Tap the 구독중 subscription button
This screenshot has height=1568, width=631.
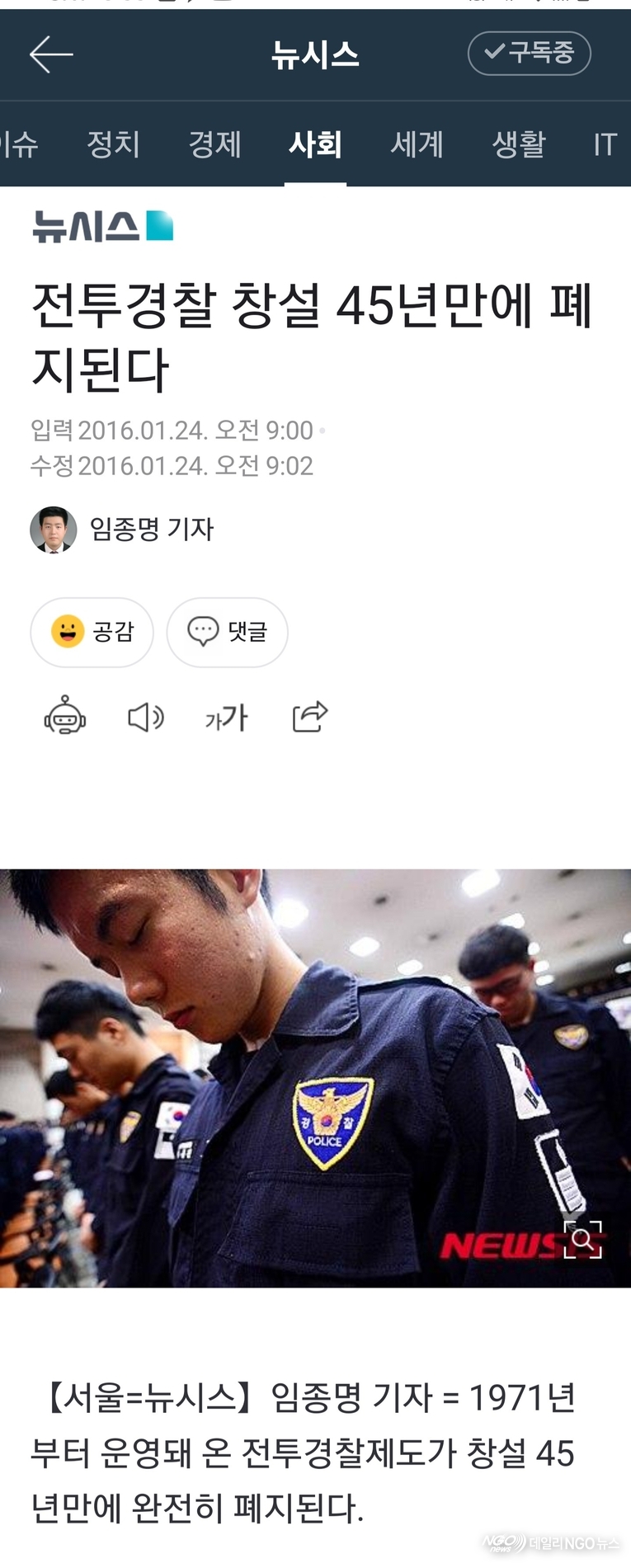tap(529, 54)
